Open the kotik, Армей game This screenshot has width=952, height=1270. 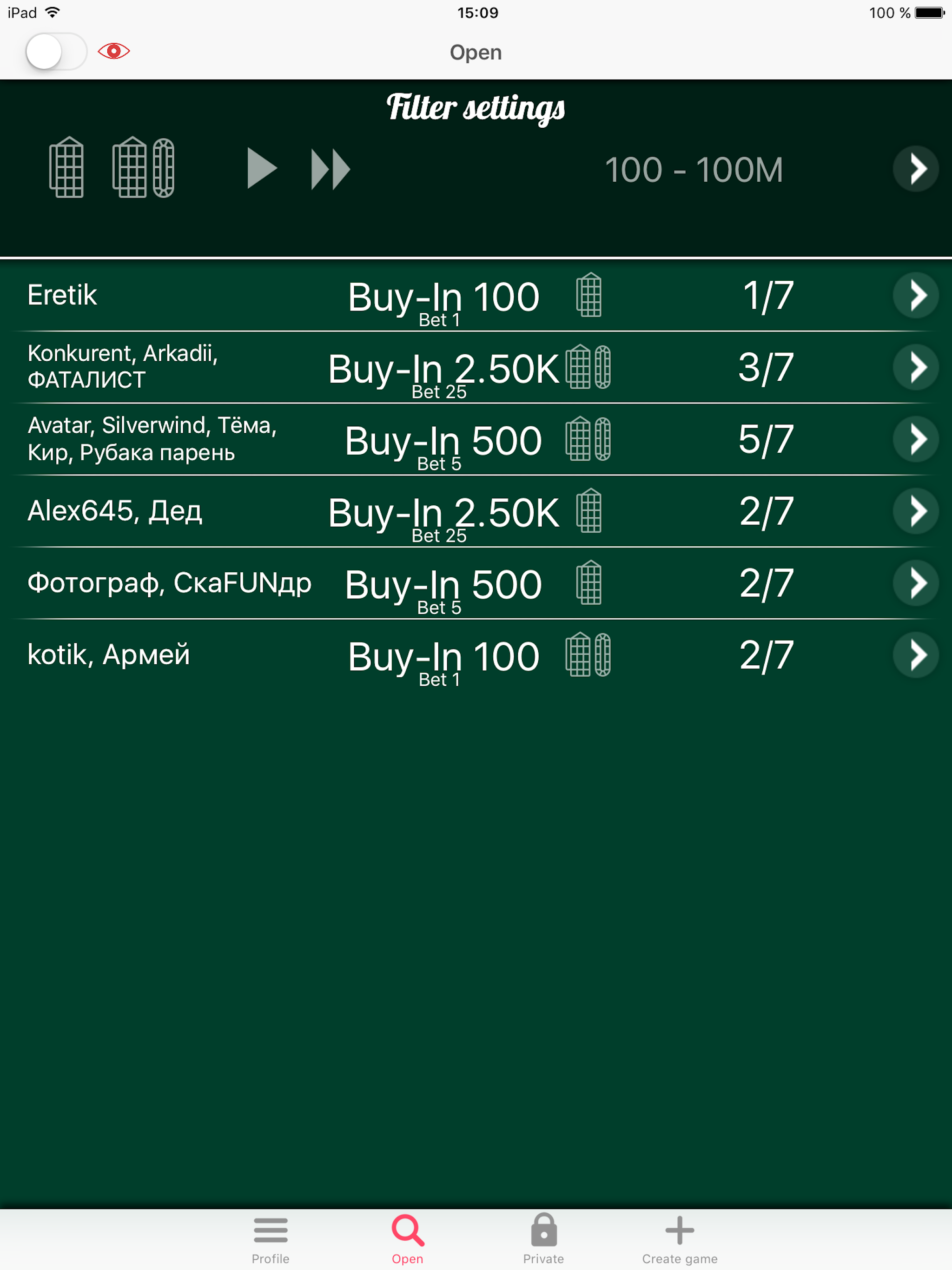point(915,655)
